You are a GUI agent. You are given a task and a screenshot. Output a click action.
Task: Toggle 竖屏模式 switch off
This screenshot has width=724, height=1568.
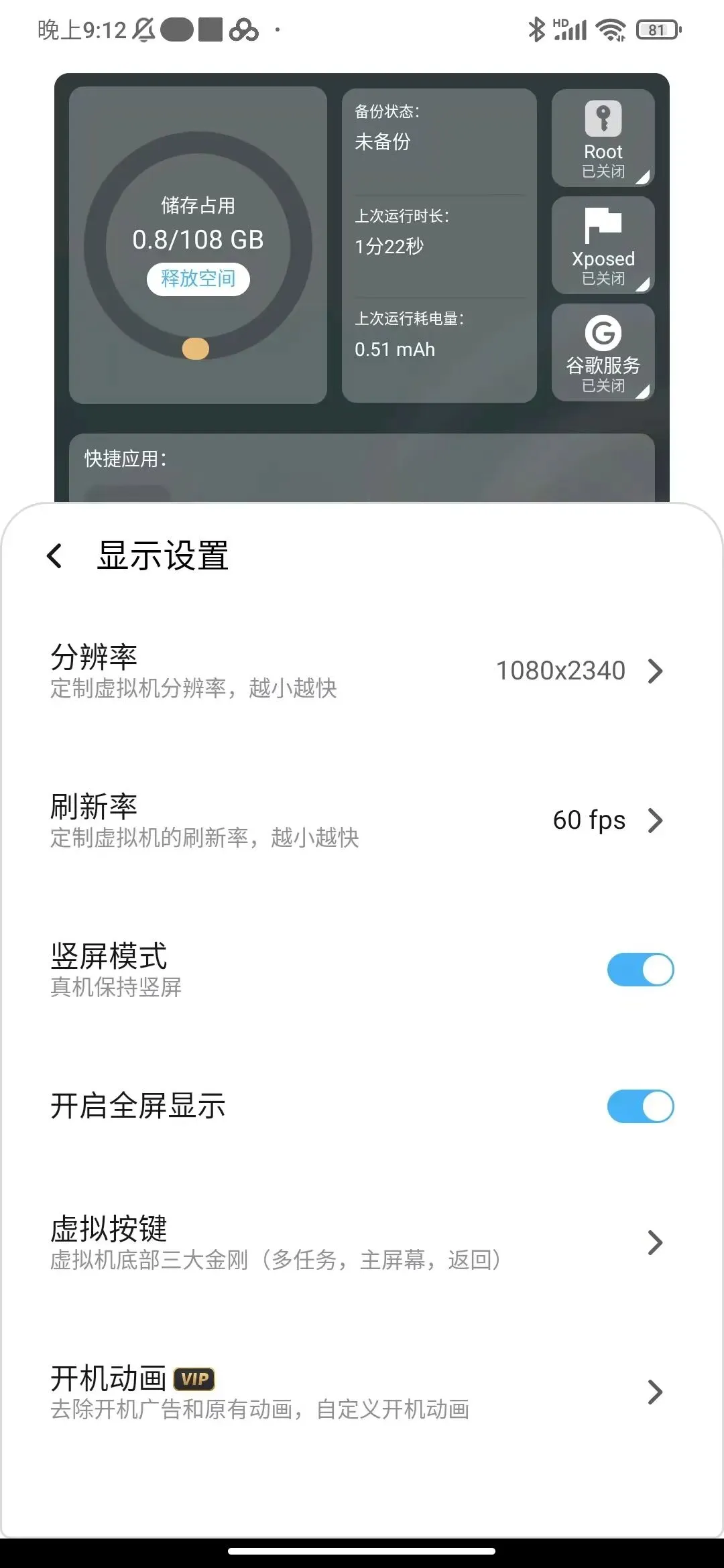pyautogui.click(x=640, y=970)
